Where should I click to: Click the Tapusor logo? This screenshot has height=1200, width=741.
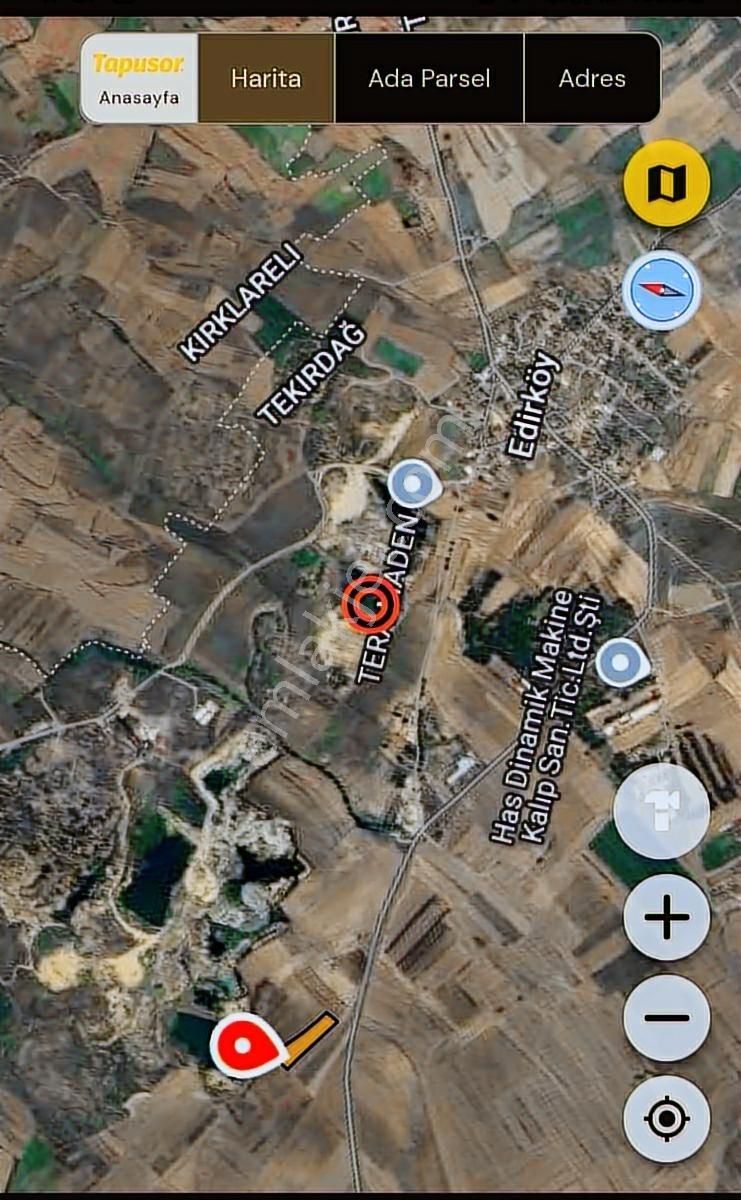tap(139, 63)
